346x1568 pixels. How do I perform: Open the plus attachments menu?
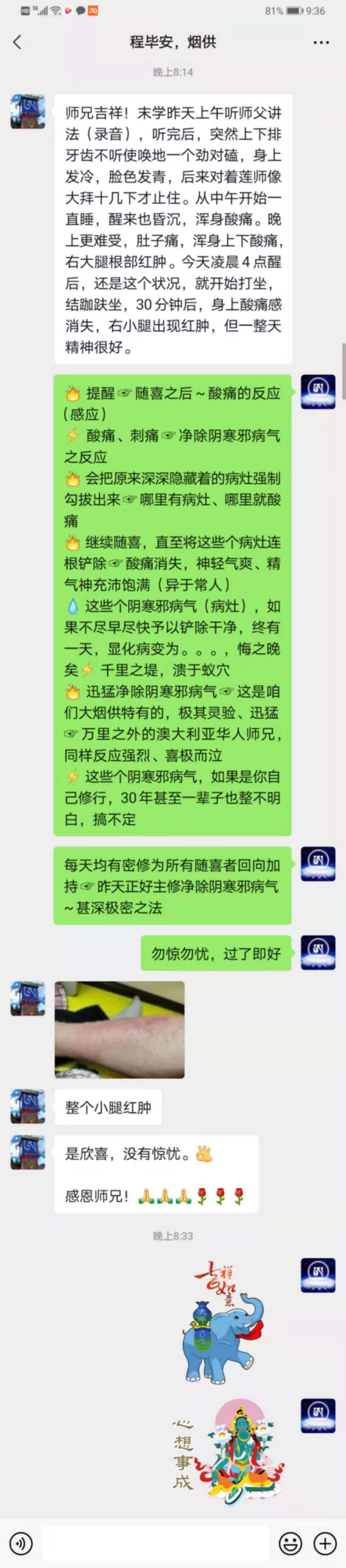pyautogui.click(x=325, y=1543)
